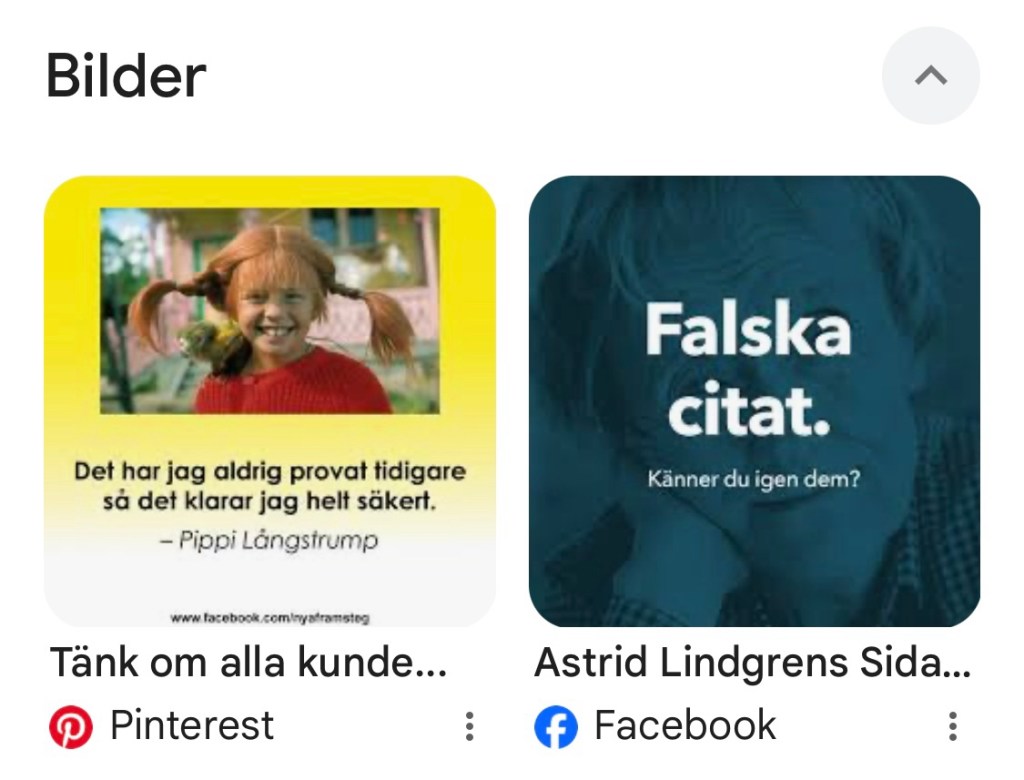Open the Astrid Lindgrens Sida title link
The height and width of the screenshot is (780, 1024).
[x=752, y=662]
